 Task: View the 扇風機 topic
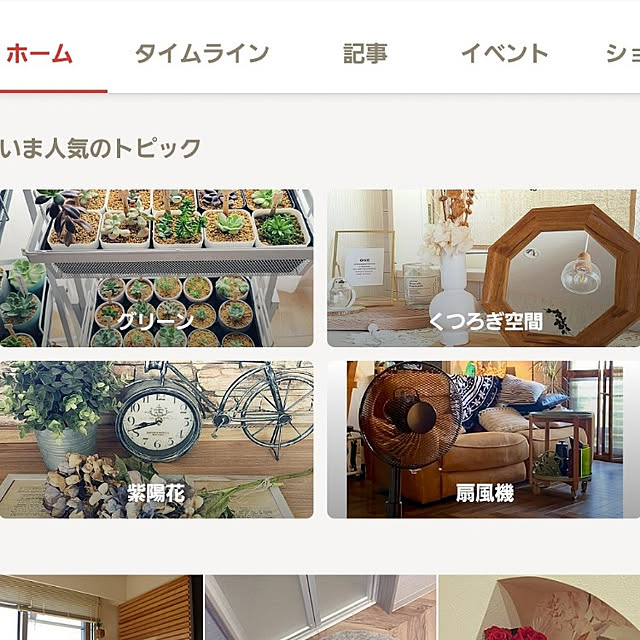click(483, 440)
